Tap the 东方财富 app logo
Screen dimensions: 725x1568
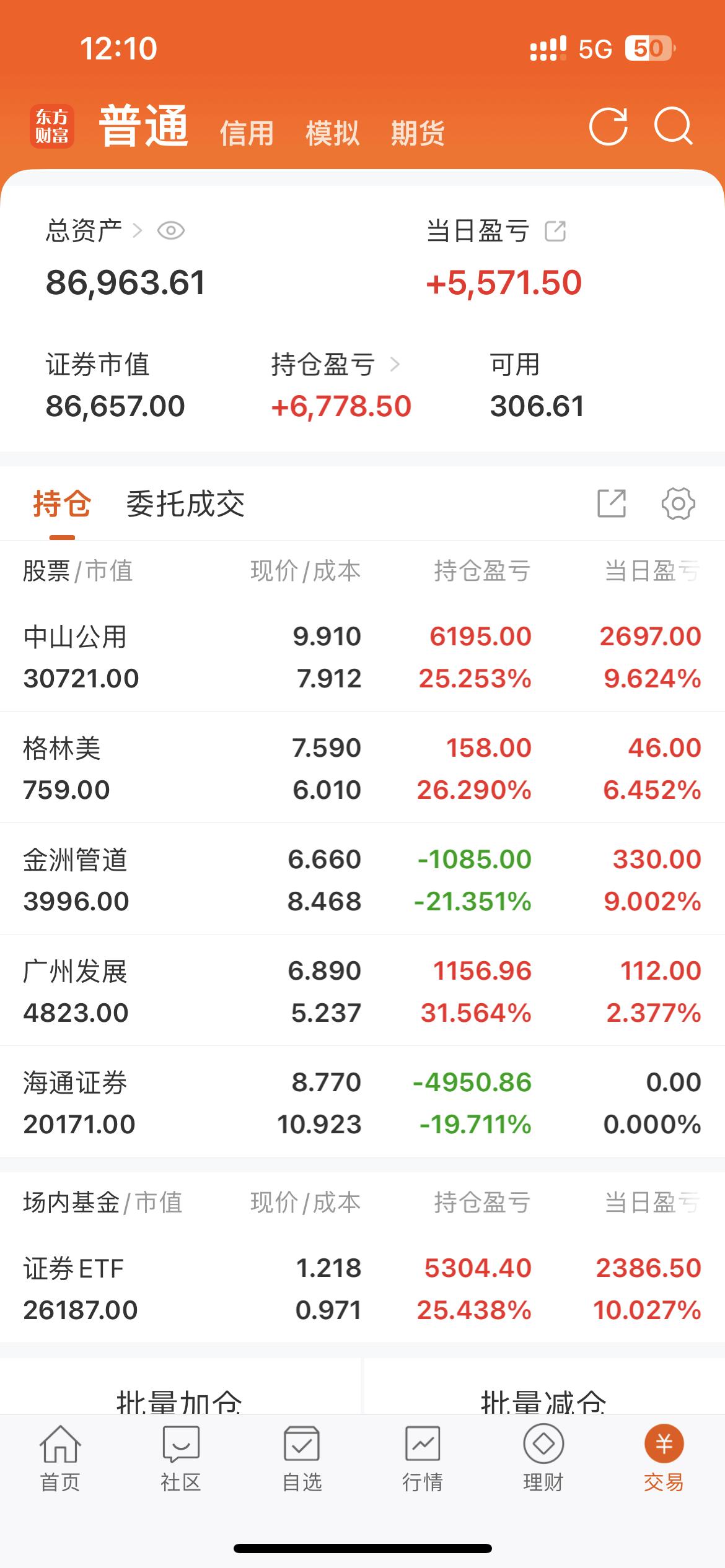coord(53,126)
